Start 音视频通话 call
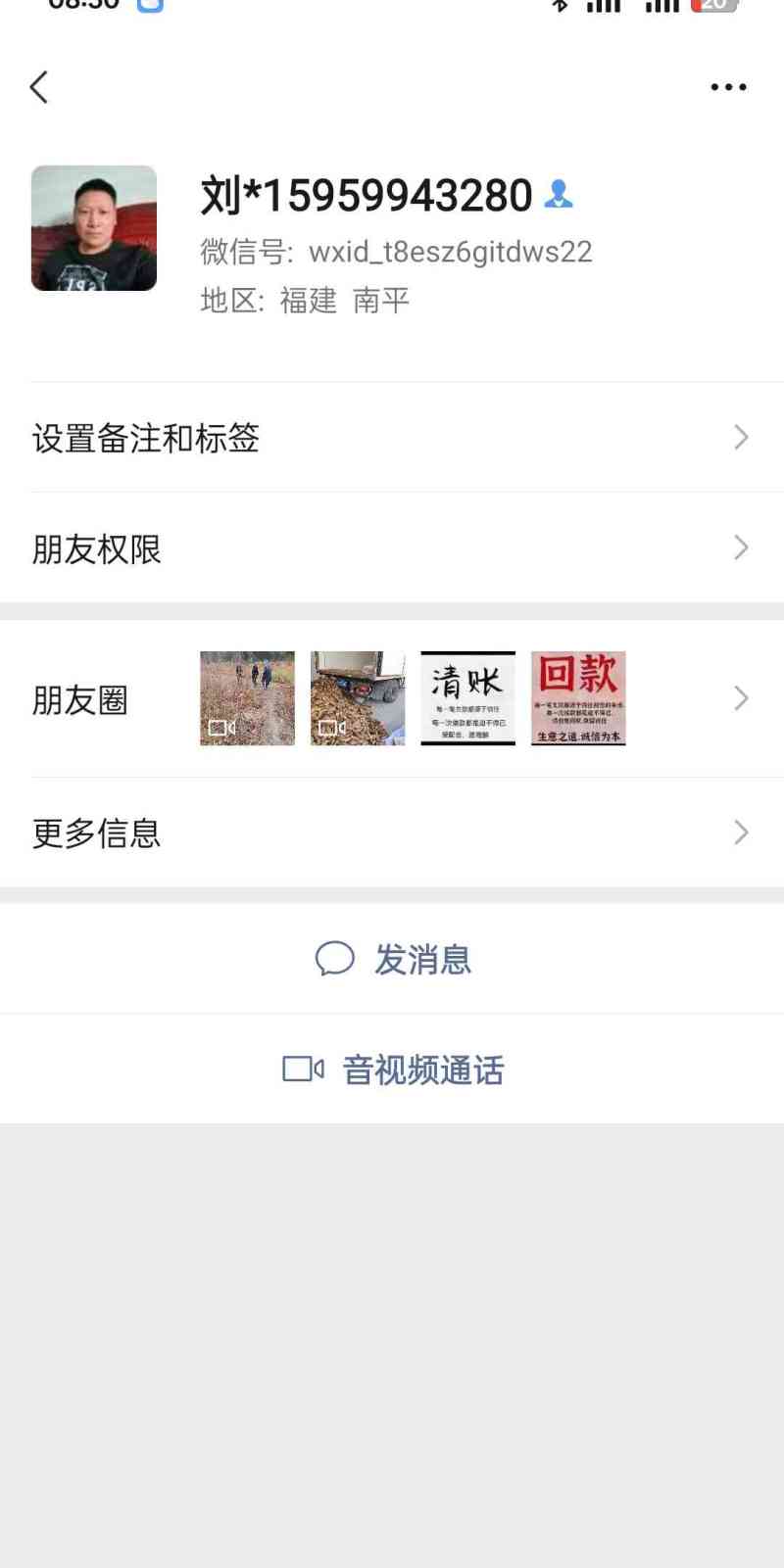The image size is (784, 1568). [393, 1069]
